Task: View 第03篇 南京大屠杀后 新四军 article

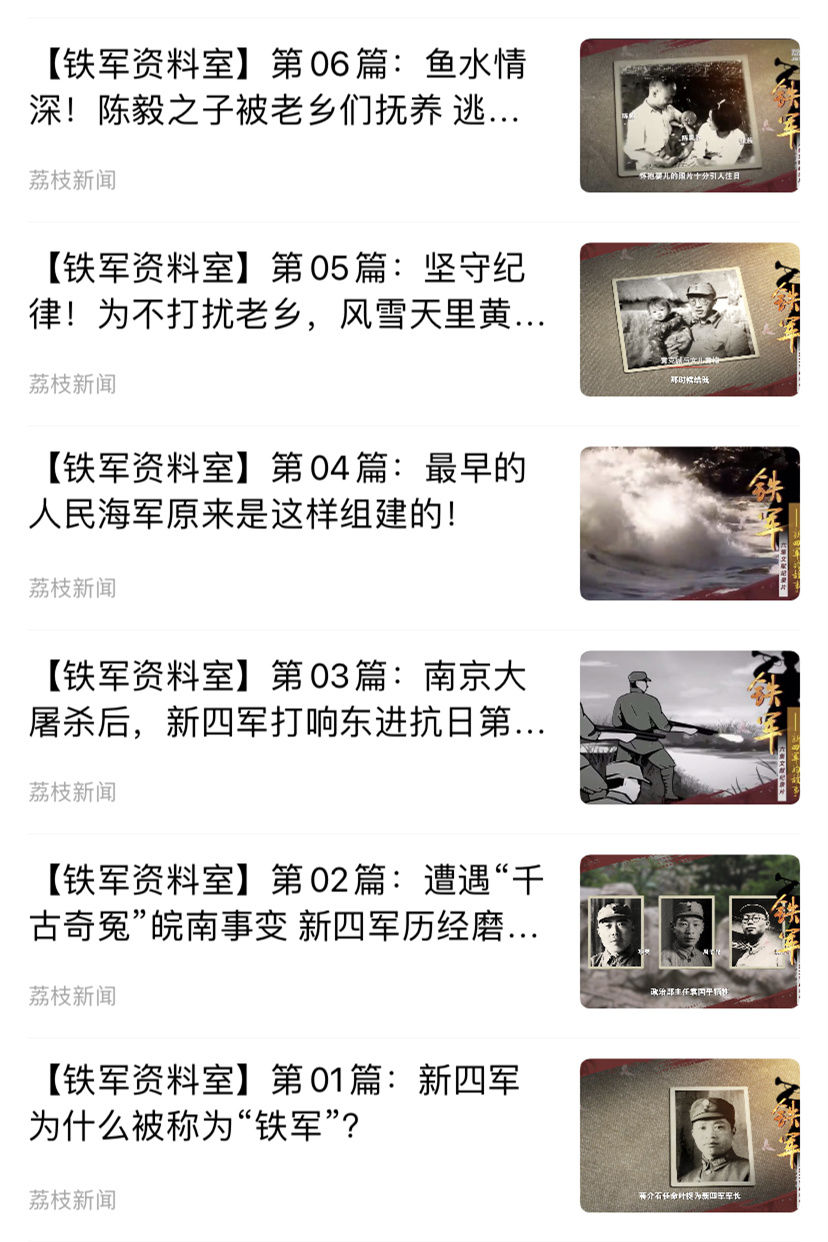Action: (288, 700)
